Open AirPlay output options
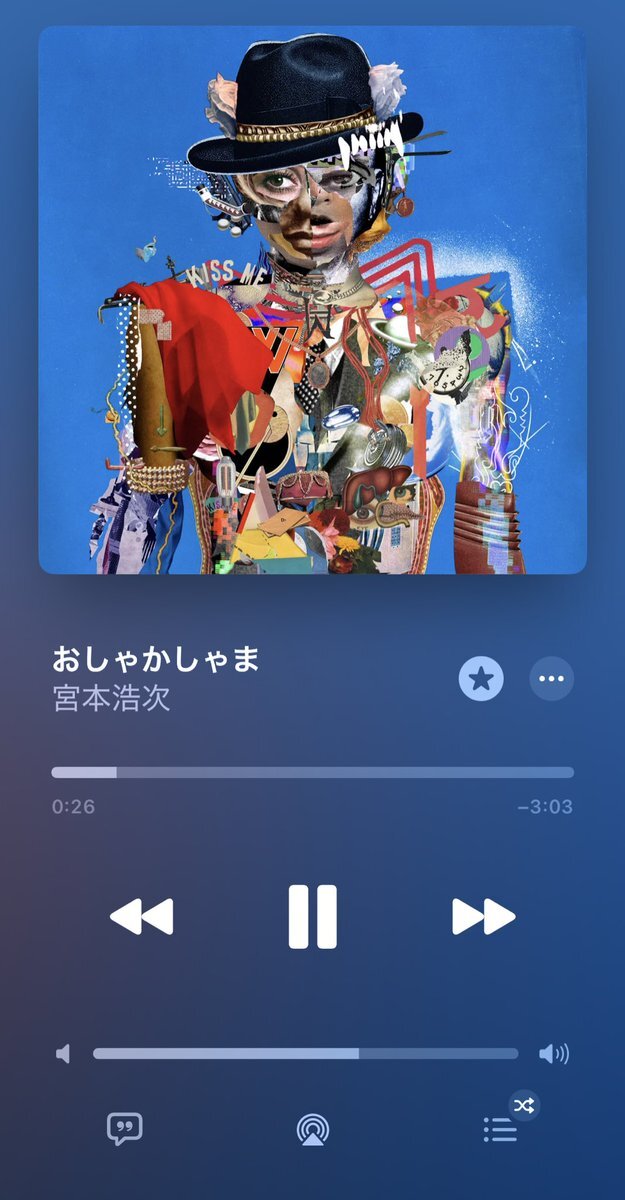Screen dimensions: 625x1200 coord(313,1130)
